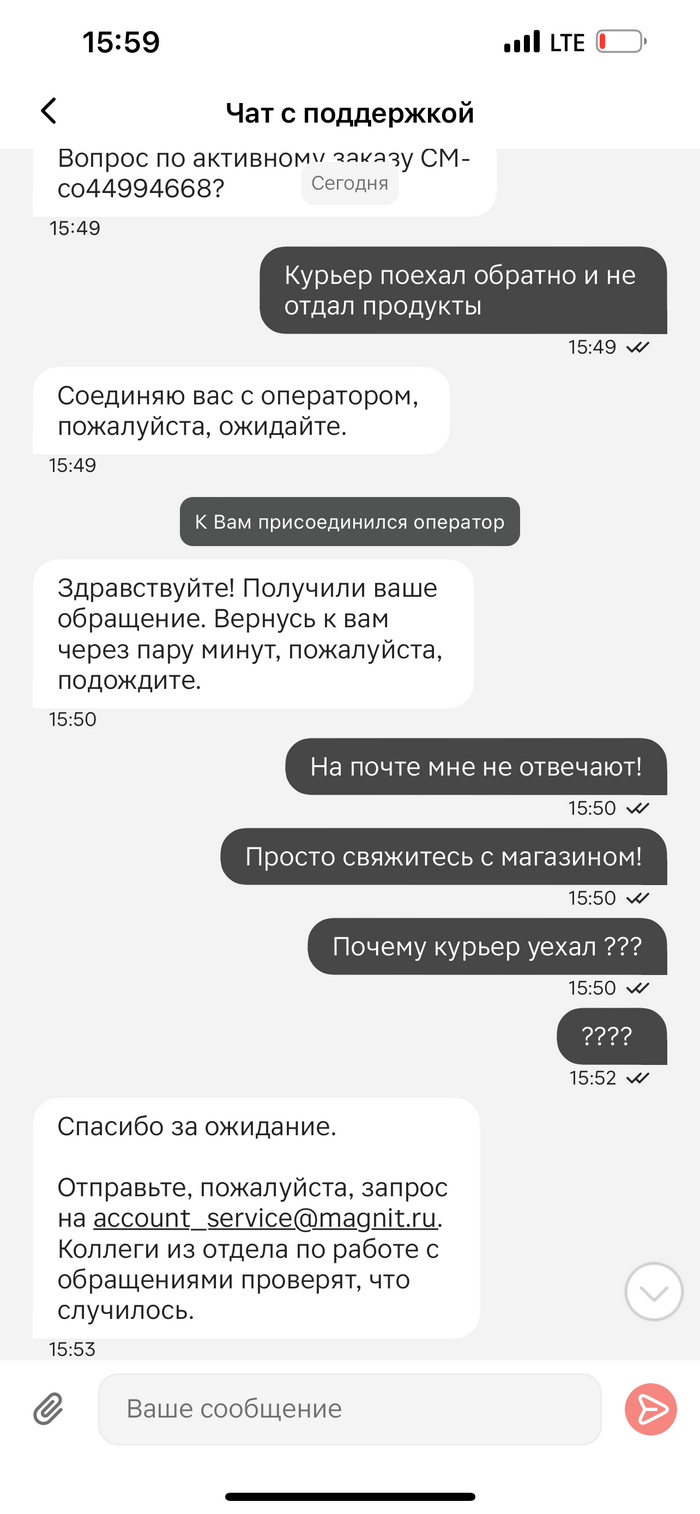Open the account_service@magnit.ru email link
Image resolution: width=700 pixels, height=1514 pixels.
point(266,1219)
